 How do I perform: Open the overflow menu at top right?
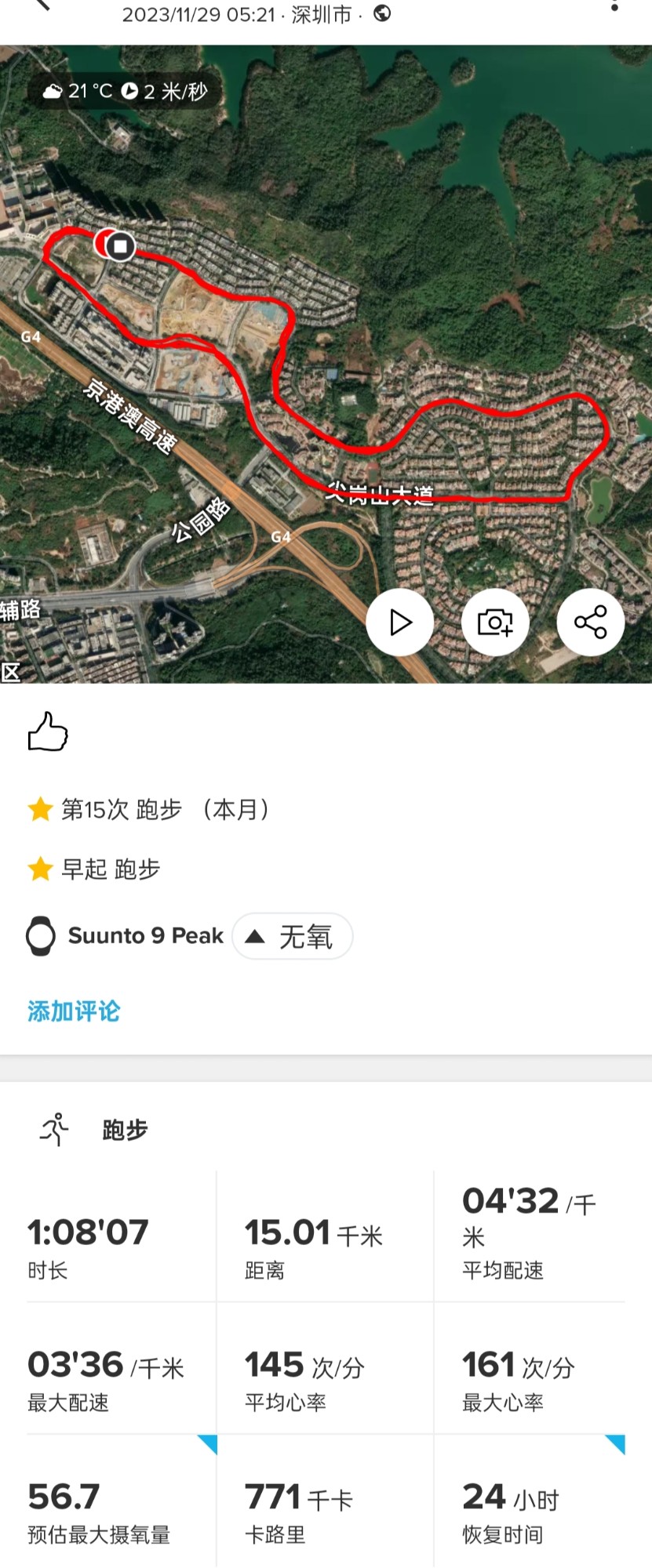tap(614, 6)
